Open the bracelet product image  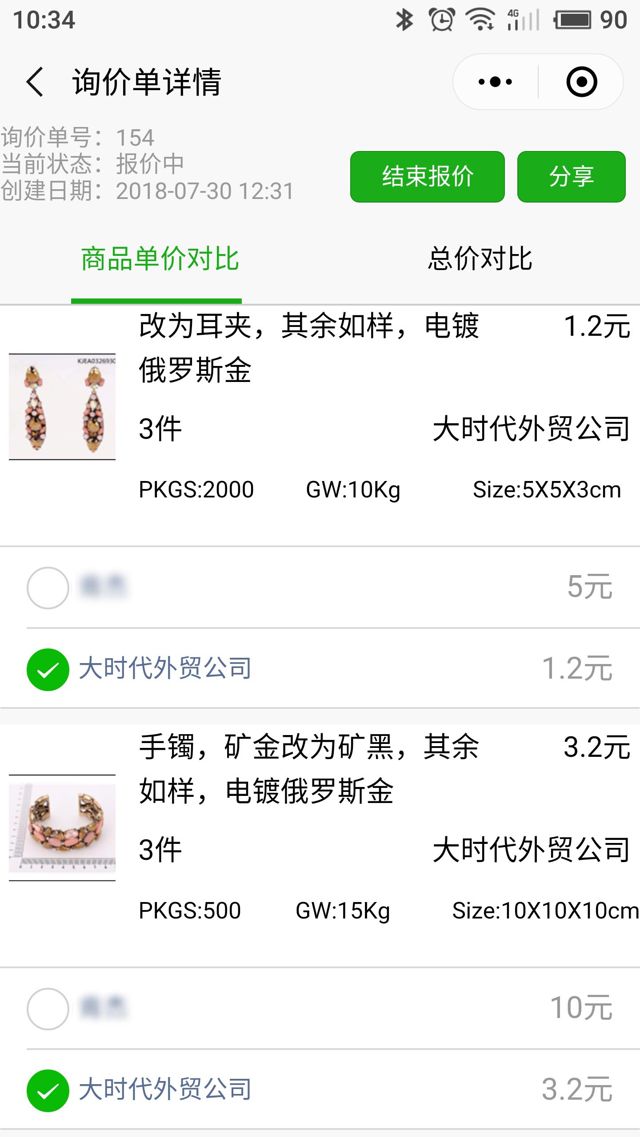coord(62,827)
